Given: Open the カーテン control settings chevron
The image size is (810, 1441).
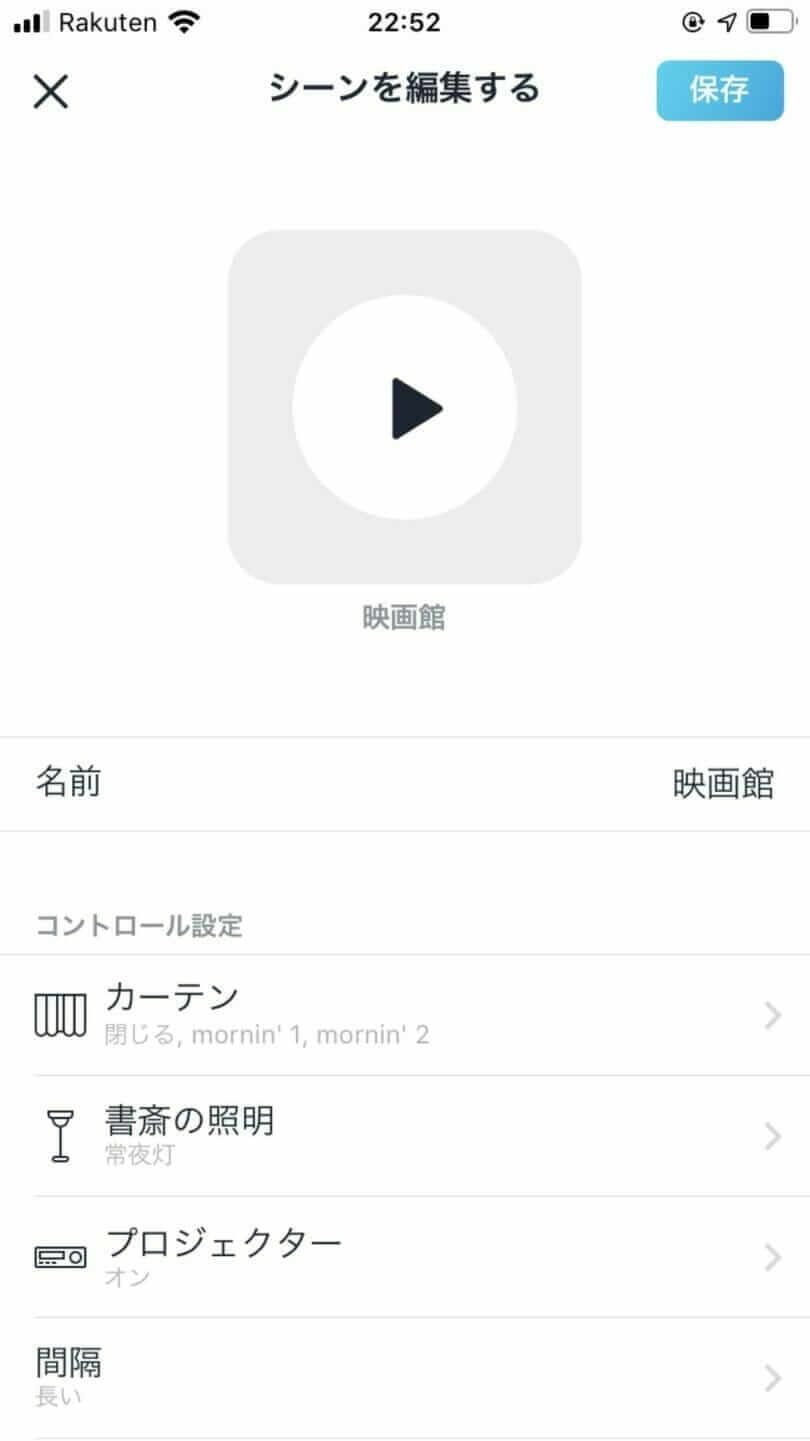Looking at the screenshot, I should tap(771, 1015).
